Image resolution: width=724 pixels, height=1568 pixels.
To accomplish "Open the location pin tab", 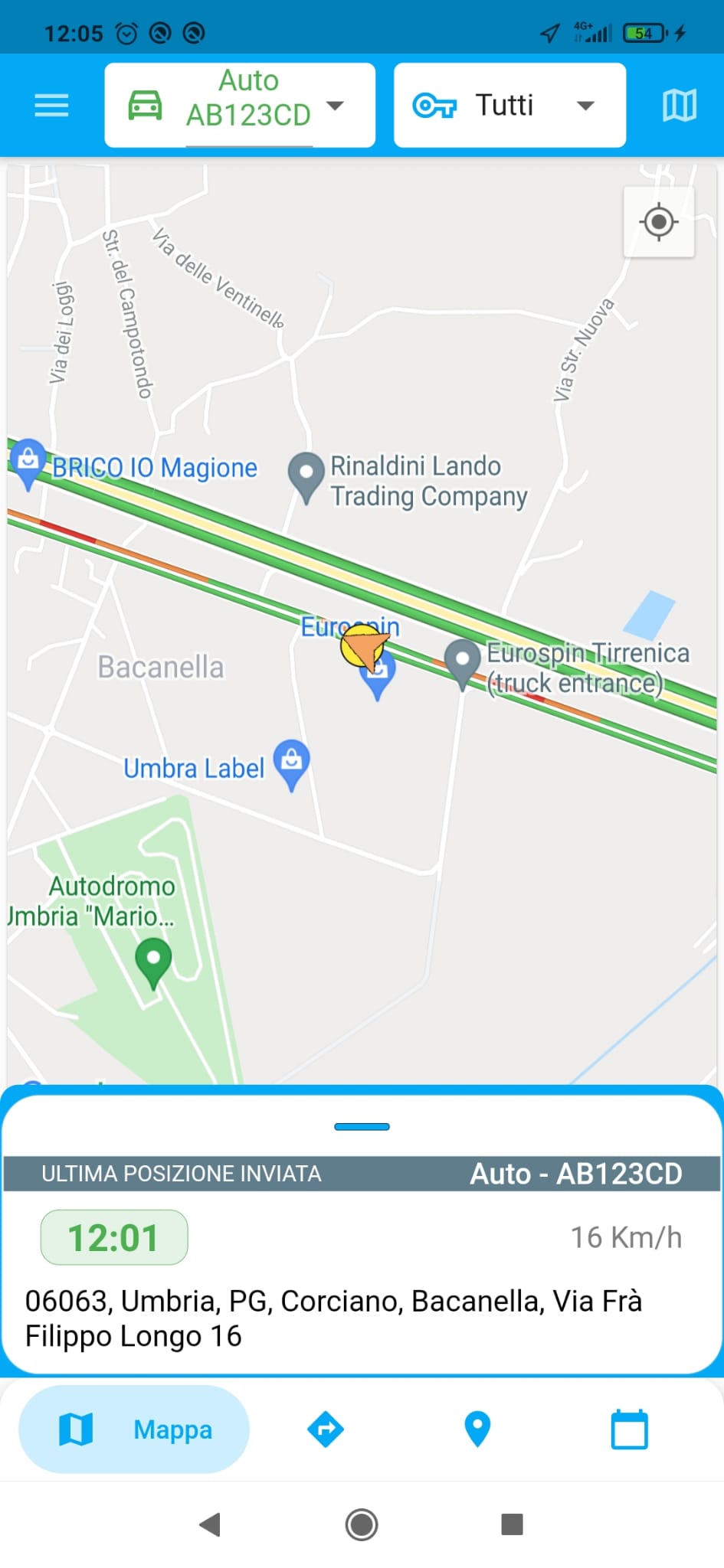I will [477, 1429].
